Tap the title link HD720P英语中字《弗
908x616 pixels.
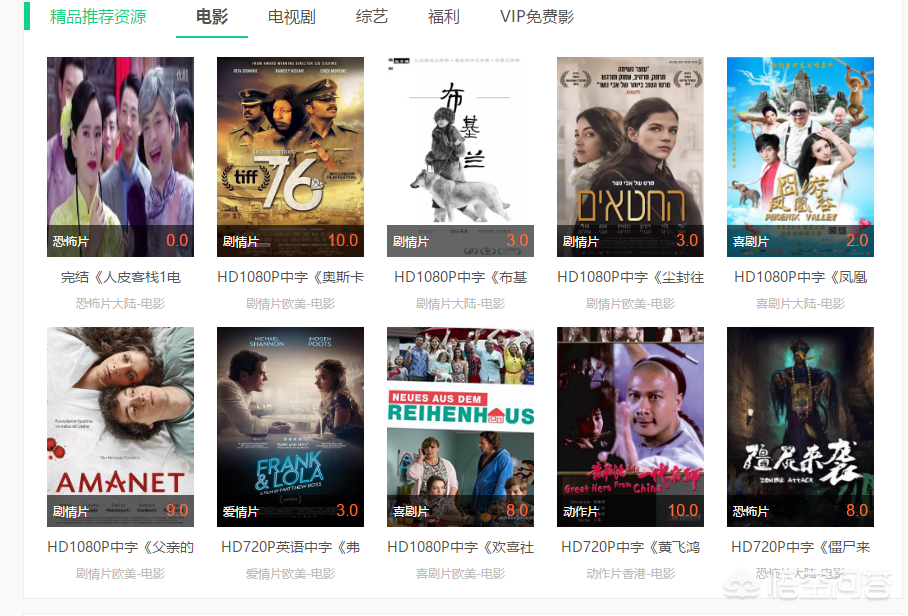tap(290, 547)
